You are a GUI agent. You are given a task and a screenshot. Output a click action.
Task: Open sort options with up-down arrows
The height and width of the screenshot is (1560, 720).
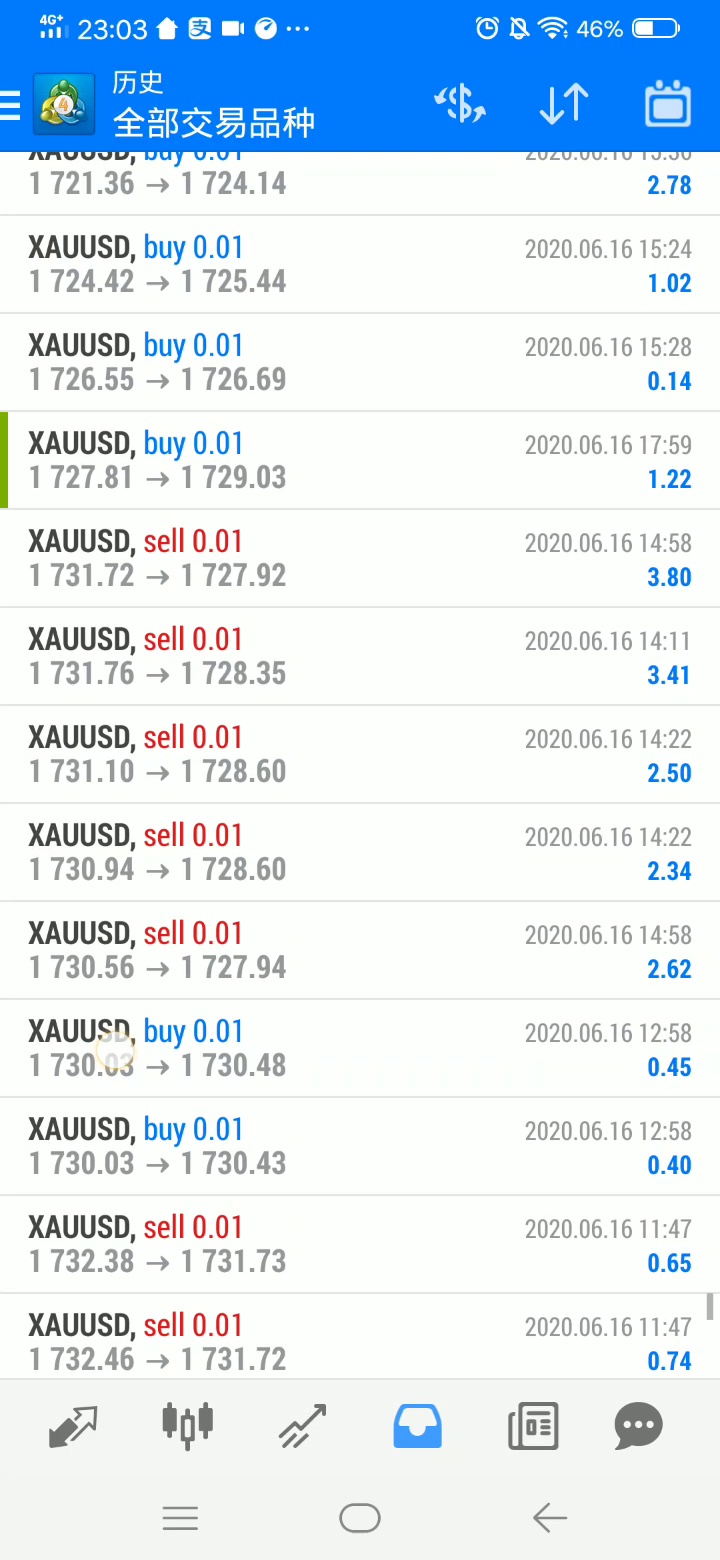564,104
